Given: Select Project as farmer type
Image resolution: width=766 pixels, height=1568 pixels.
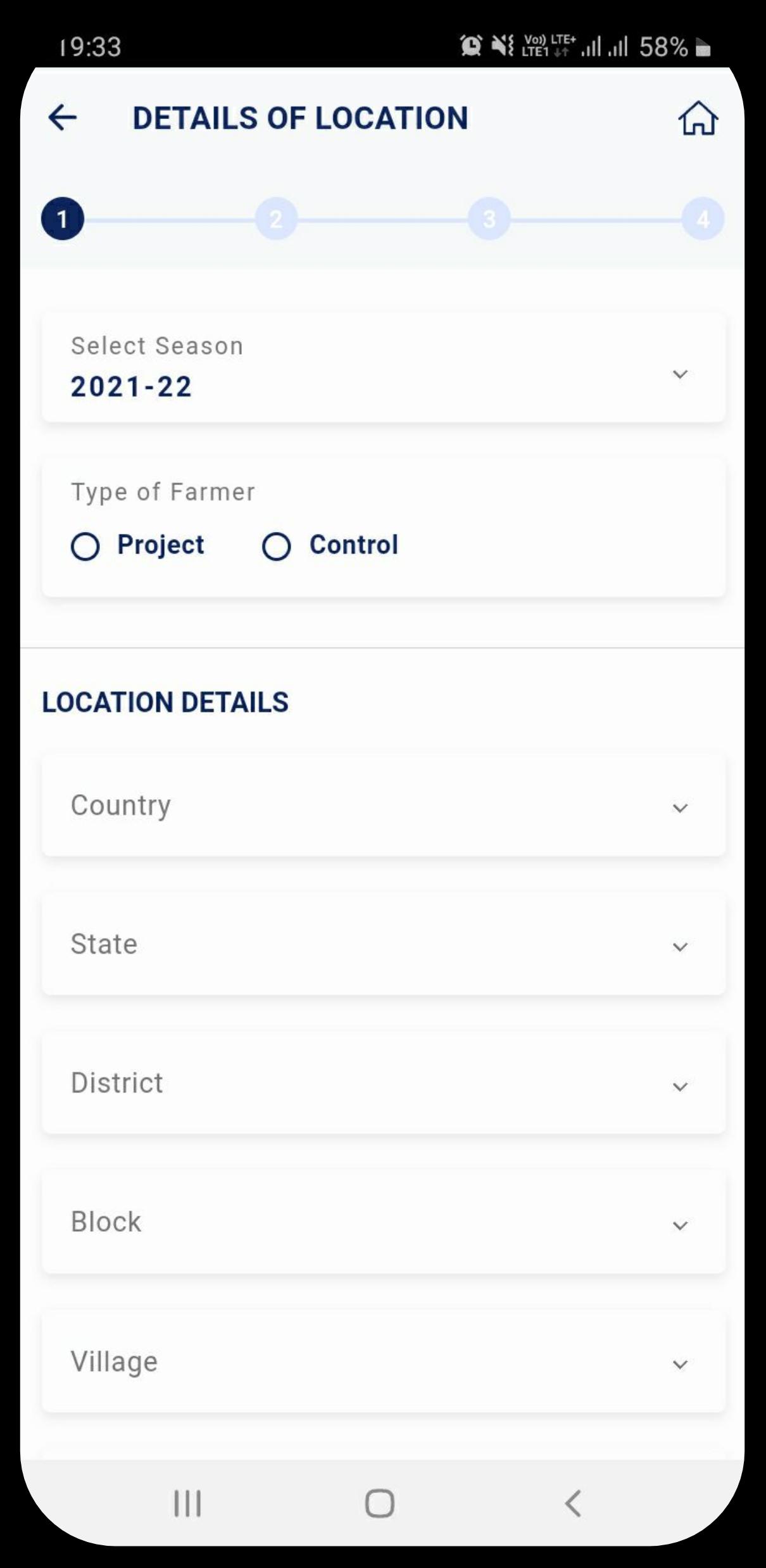Looking at the screenshot, I should point(137,545).
